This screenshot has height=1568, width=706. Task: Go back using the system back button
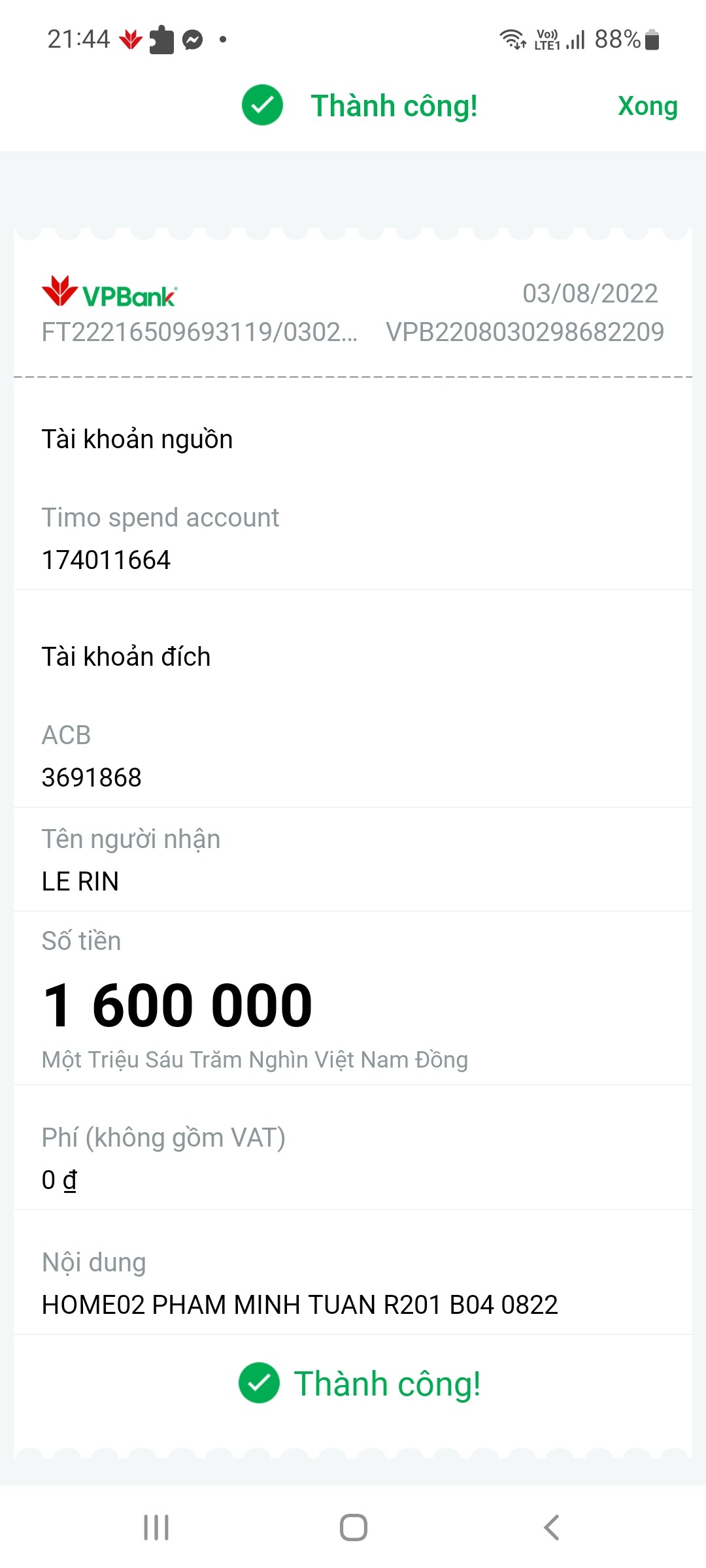551,1527
